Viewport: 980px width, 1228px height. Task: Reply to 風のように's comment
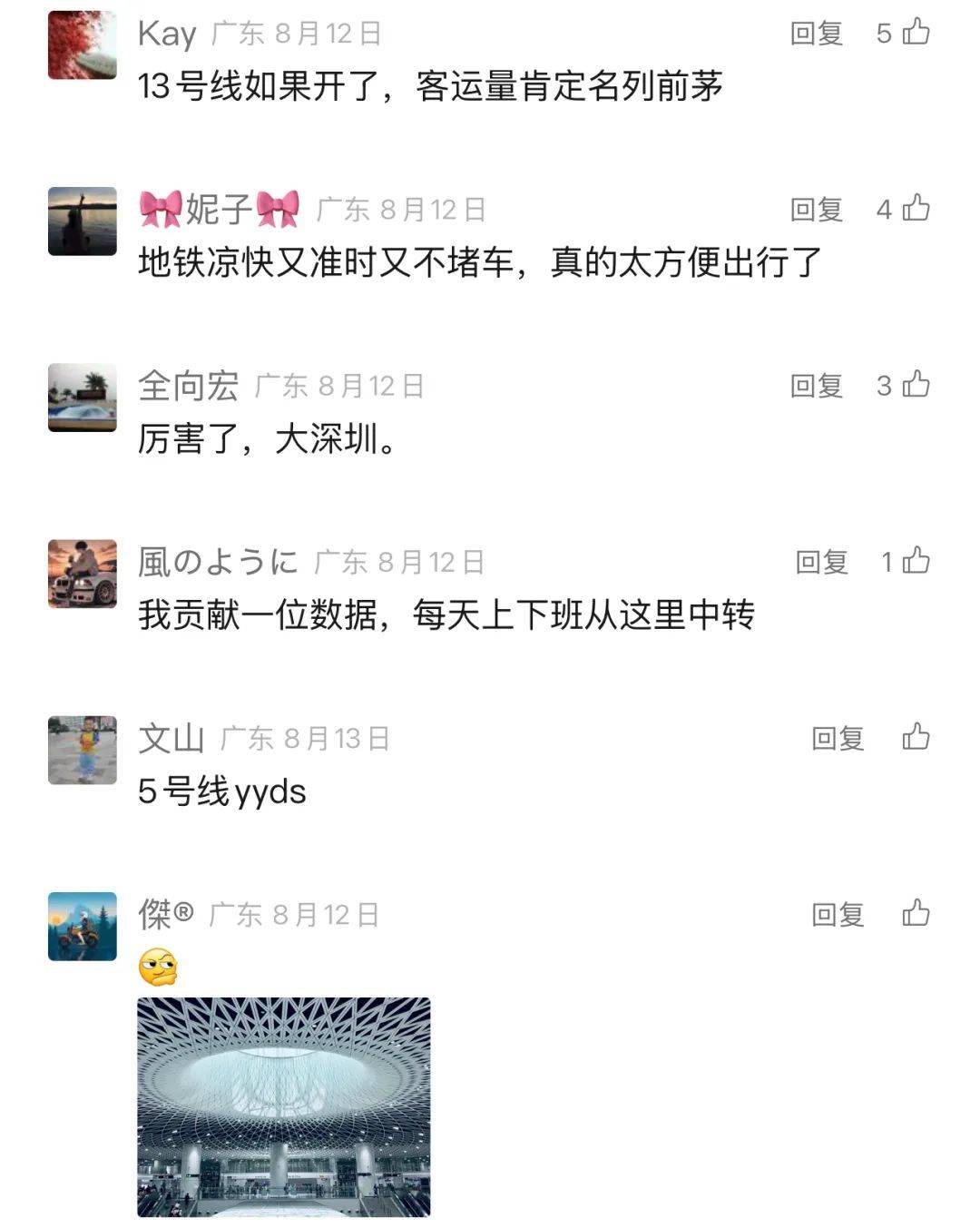821,562
